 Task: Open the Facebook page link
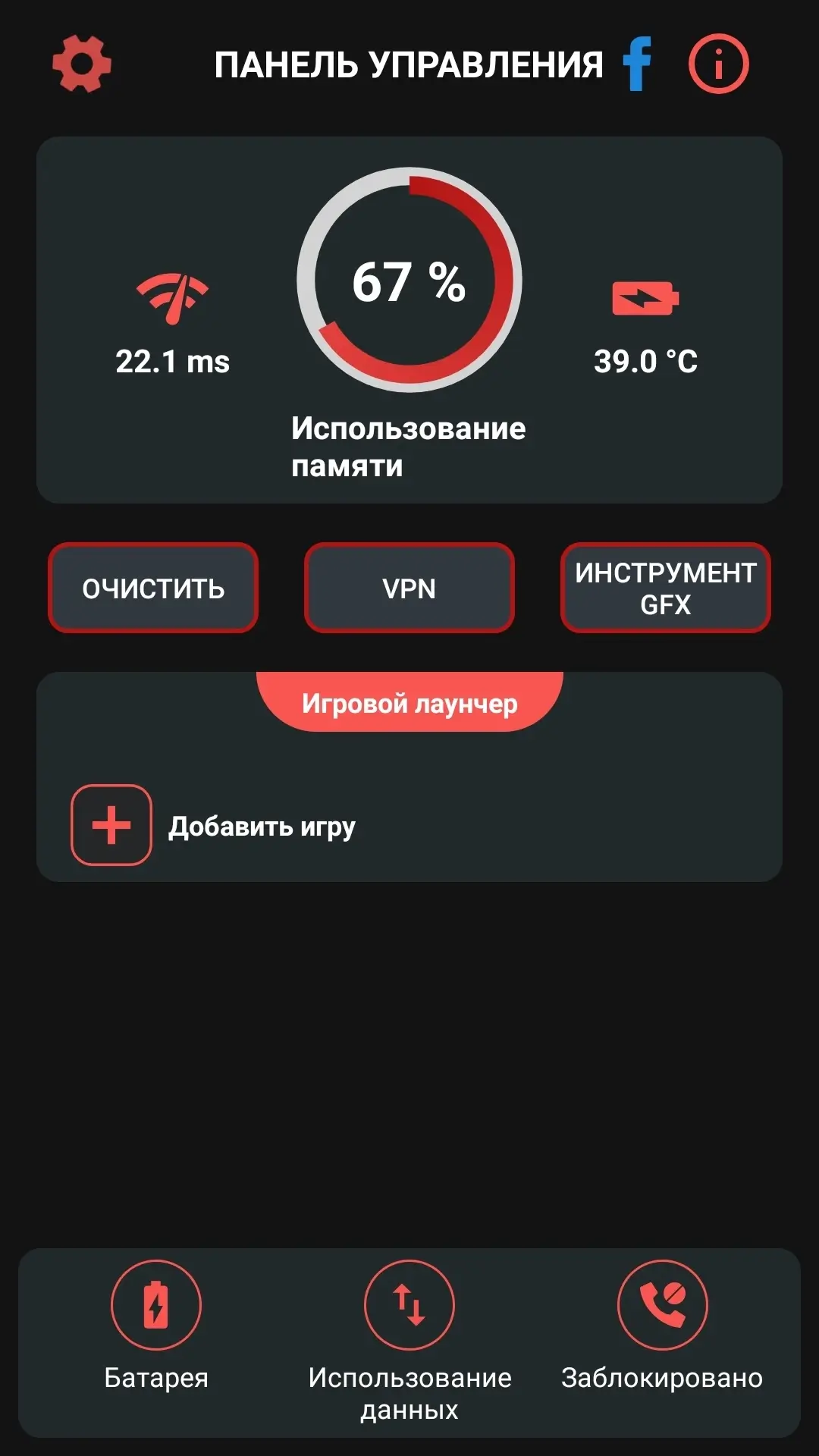[638, 64]
